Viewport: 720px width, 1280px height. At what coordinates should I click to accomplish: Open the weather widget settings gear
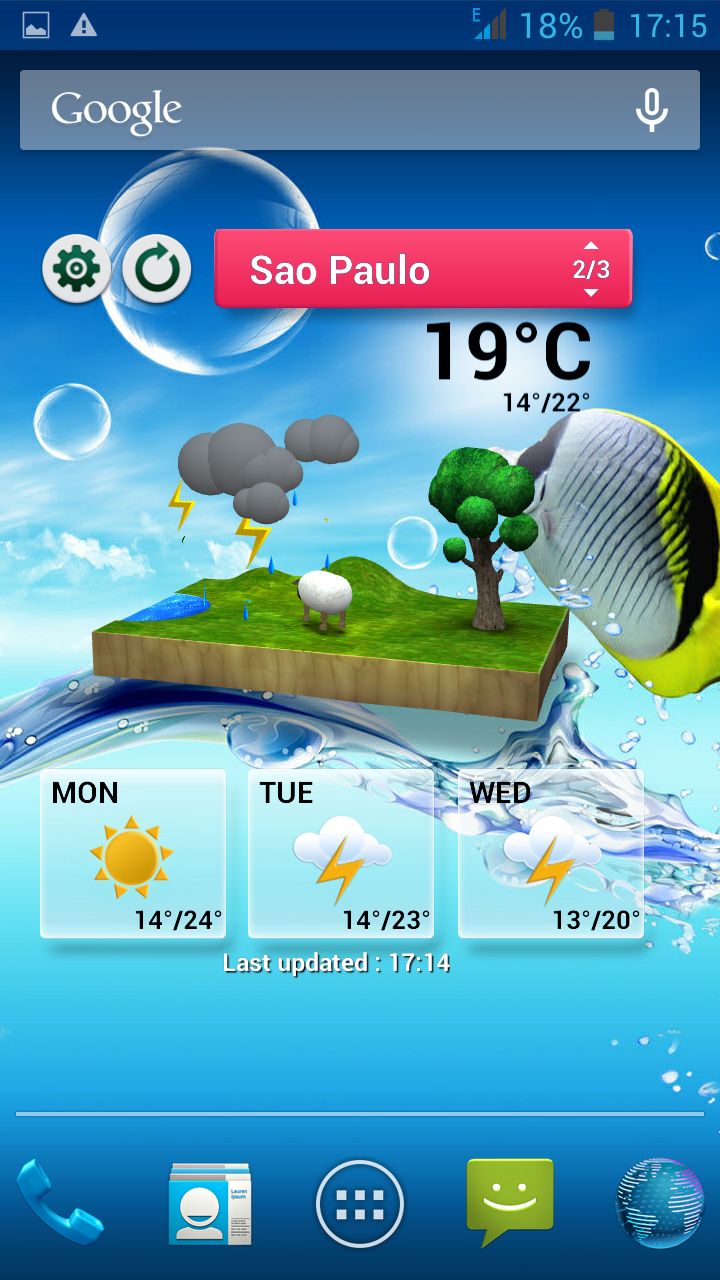[x=76, y=269]
